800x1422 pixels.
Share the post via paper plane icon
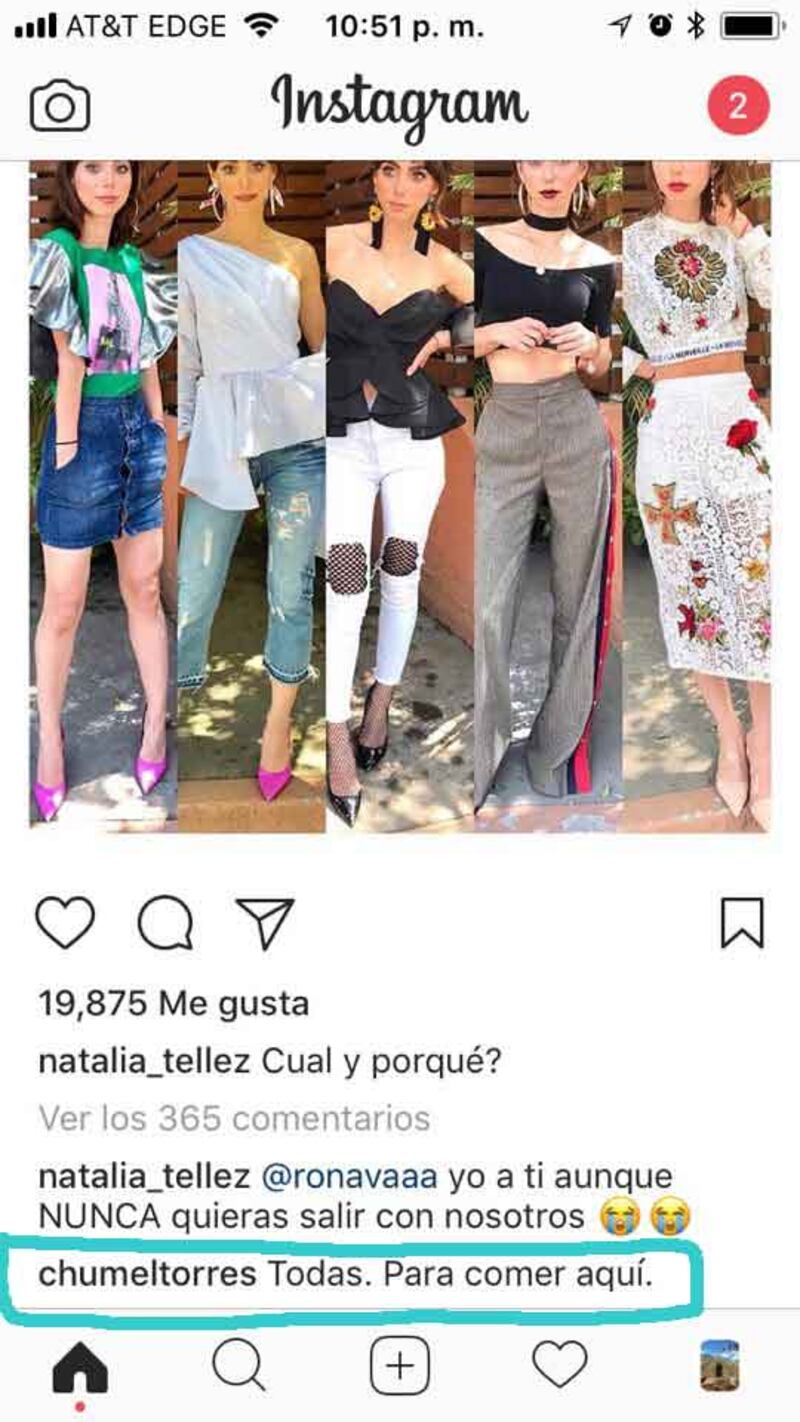tap(265, 922)
